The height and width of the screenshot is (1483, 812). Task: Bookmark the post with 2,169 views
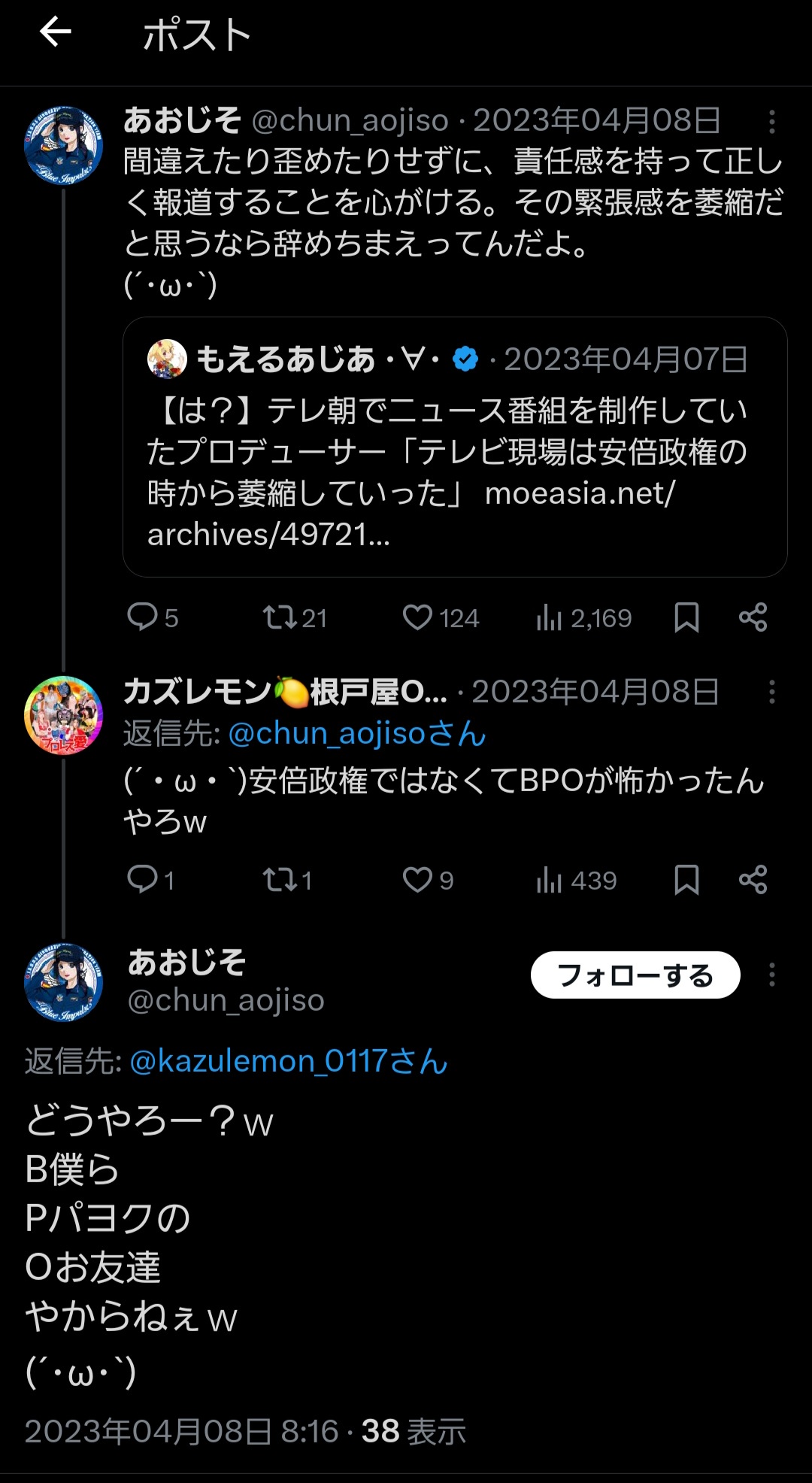click(686, 617)
